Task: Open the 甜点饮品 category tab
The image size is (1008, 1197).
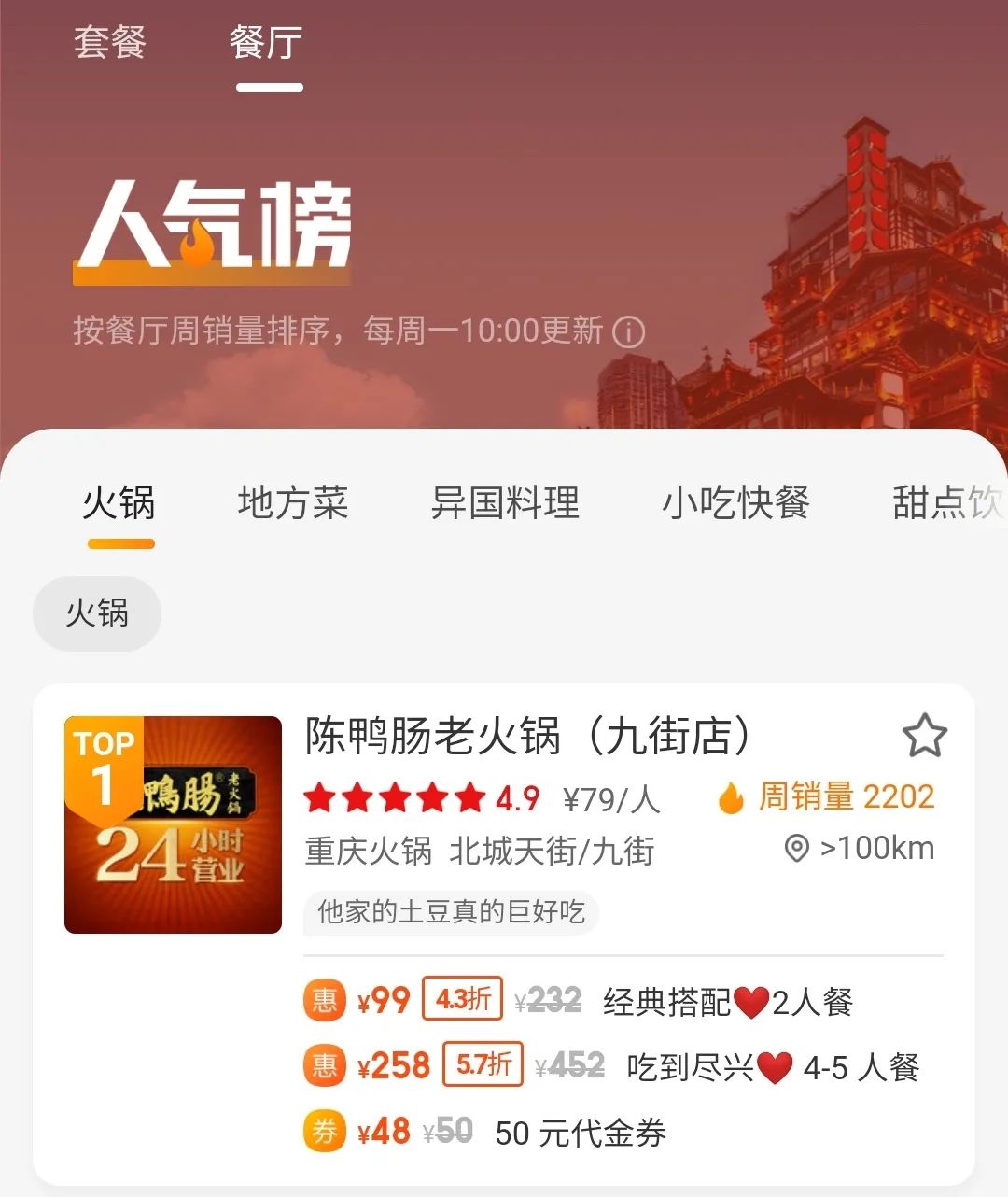Action: point(947,503)
